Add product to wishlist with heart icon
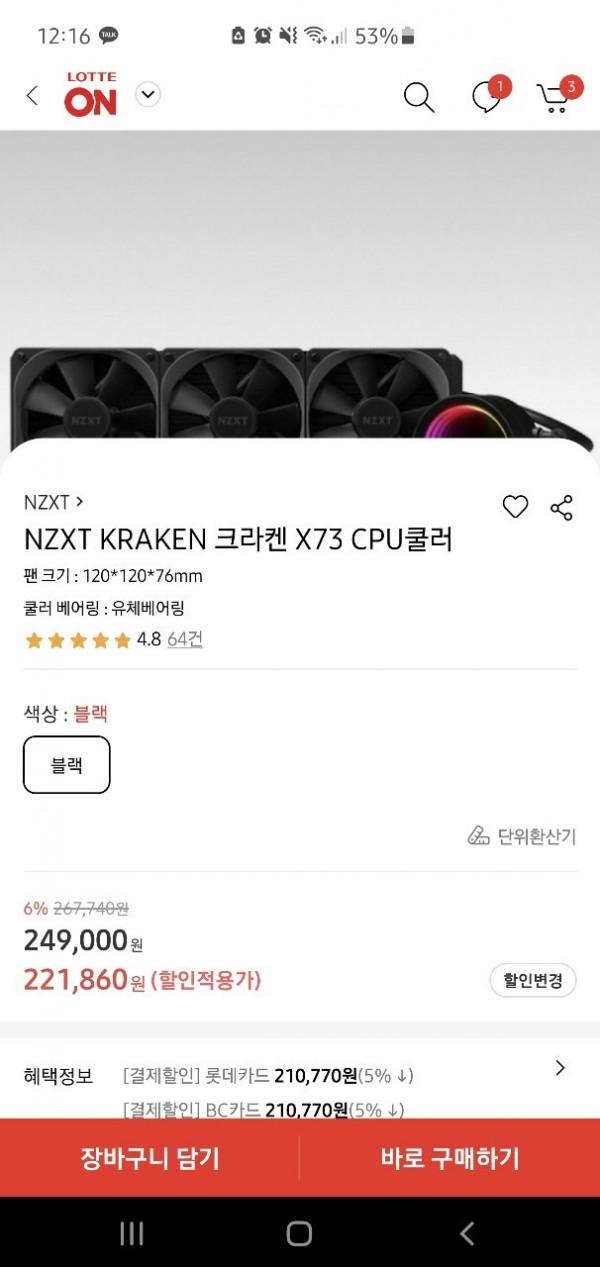600x1267 pixels. [515, 507]
